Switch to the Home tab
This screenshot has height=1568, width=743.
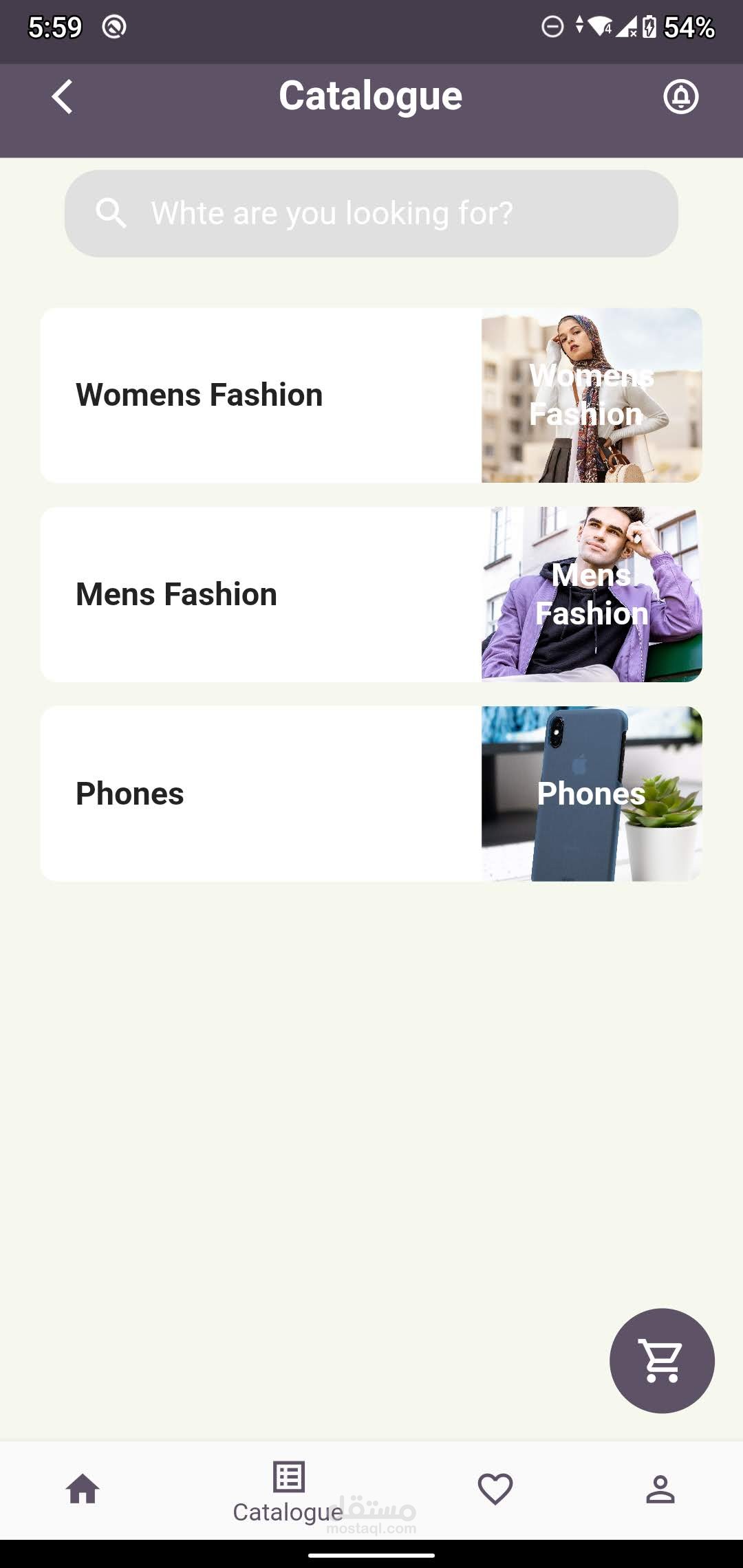pyautogui.click(x=83, y=1489)
